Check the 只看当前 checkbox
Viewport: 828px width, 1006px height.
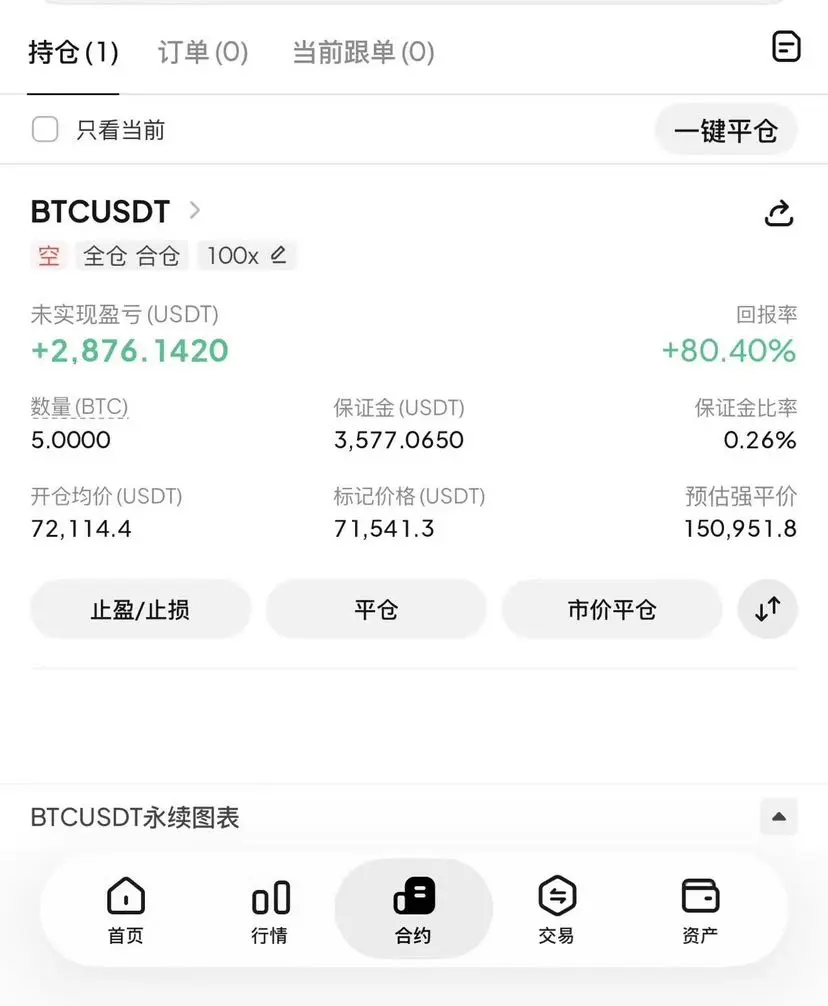pyautogui.click(x=45, y=130)
